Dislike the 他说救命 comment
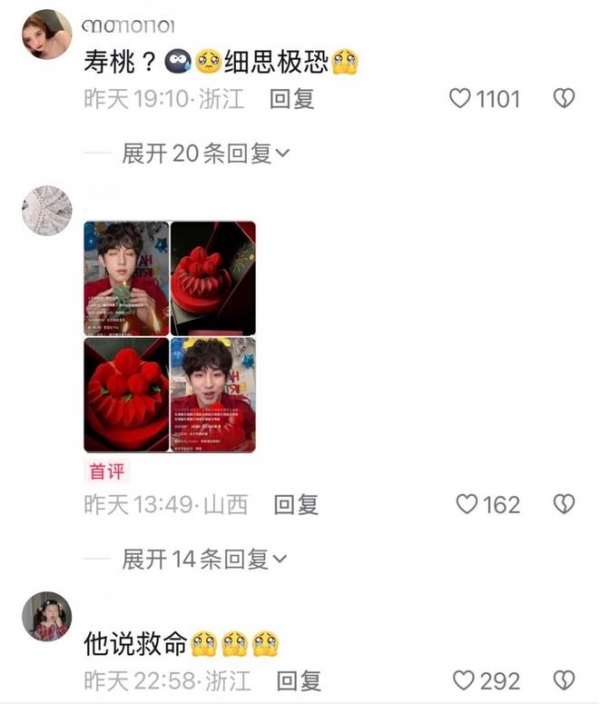This screenshot has height=704, width=600. (564, 682)
